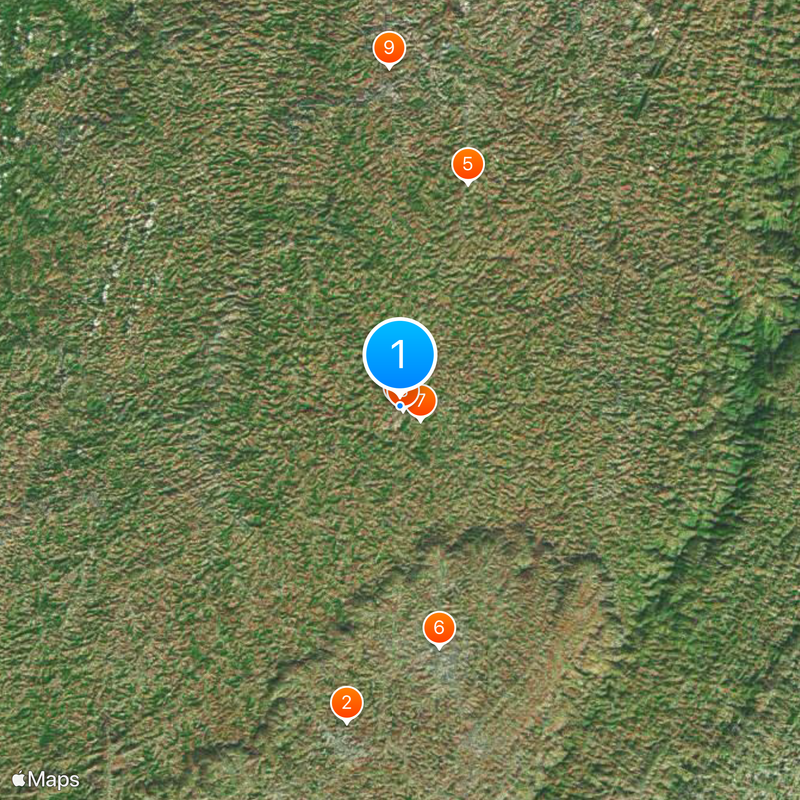The image size is (800, 800).
Task: Tap map pin number 5
Action: pos(467,163)
